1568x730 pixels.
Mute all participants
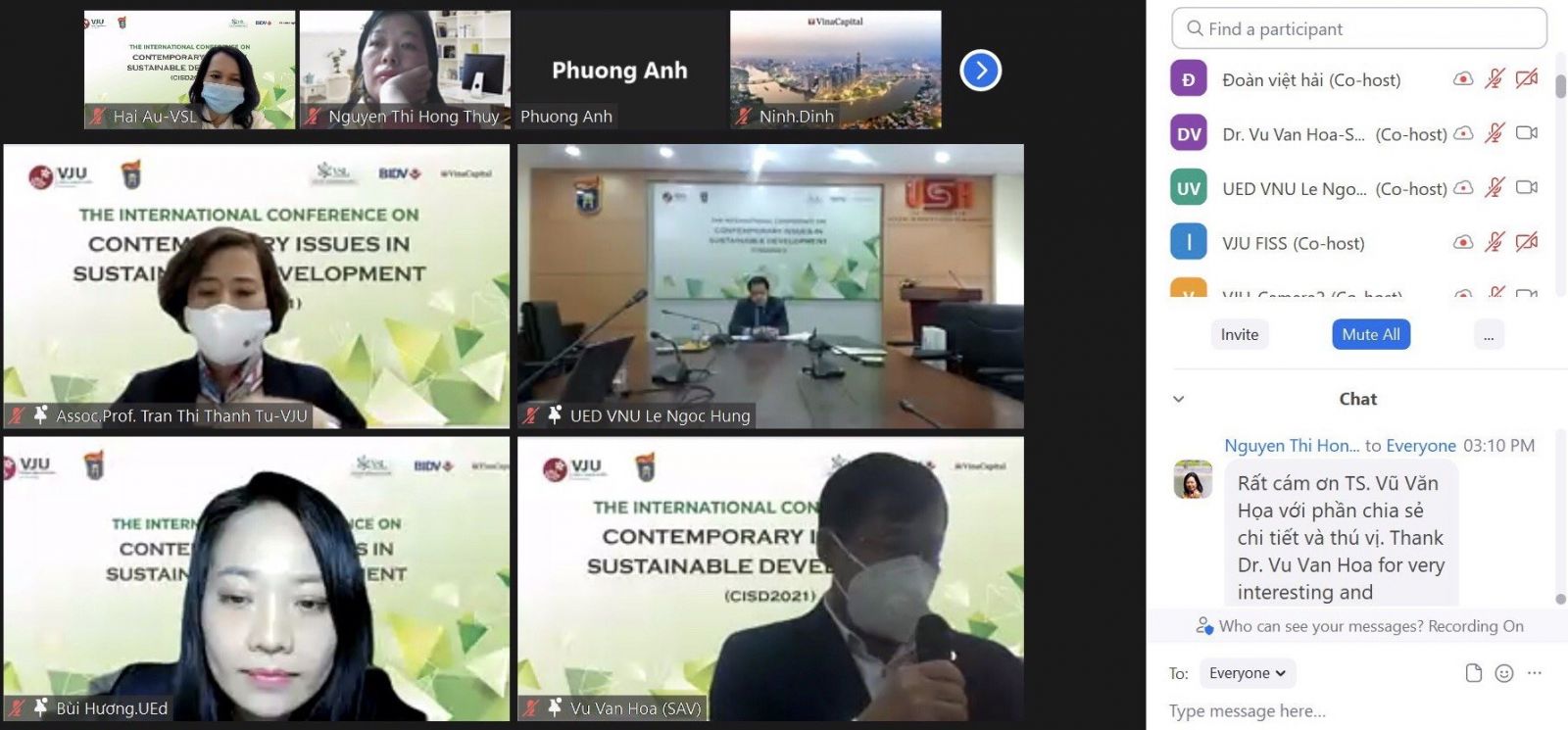[x=1370, y=335]
